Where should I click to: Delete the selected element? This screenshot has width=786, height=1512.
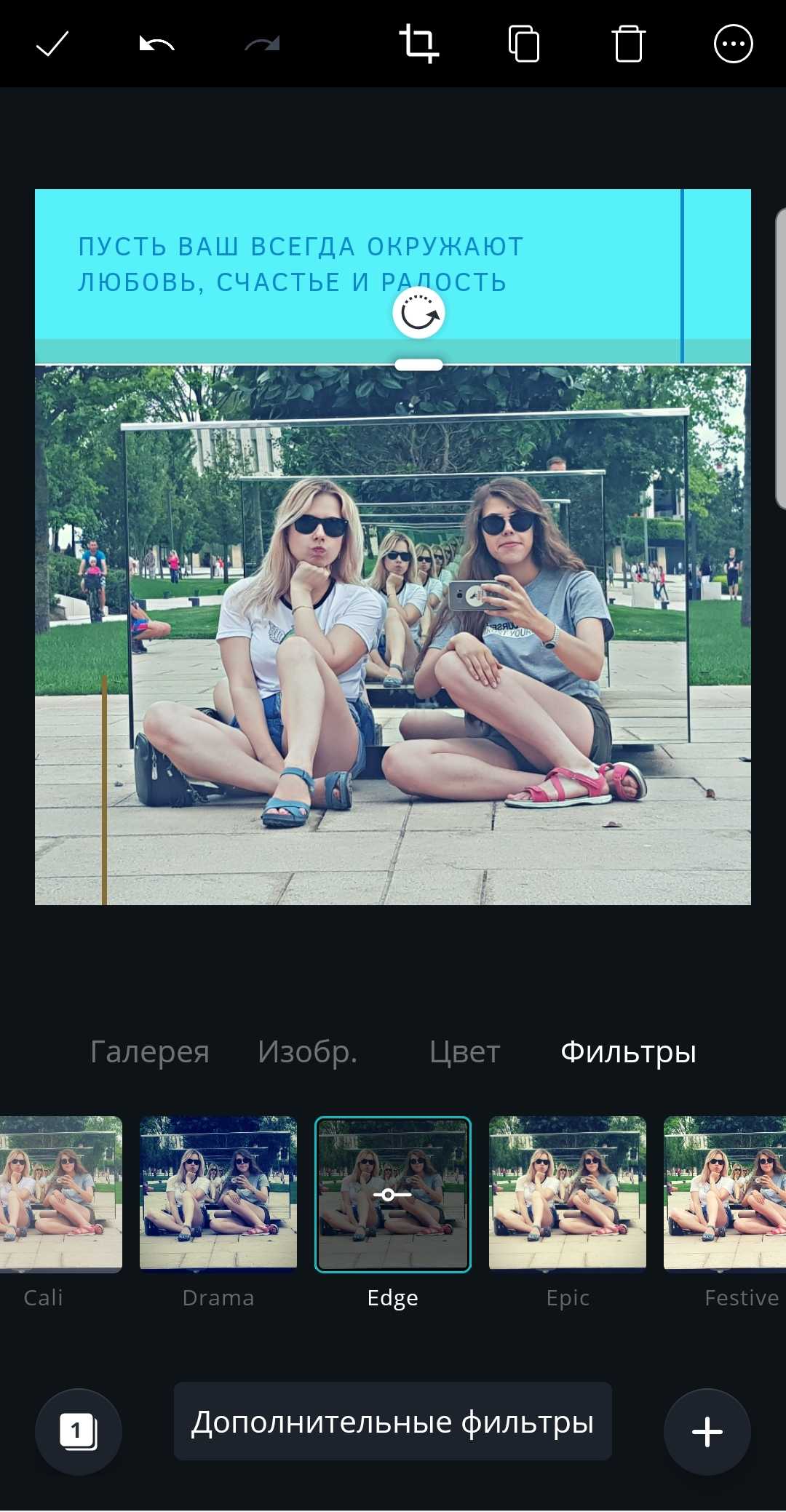pos(629,44)
